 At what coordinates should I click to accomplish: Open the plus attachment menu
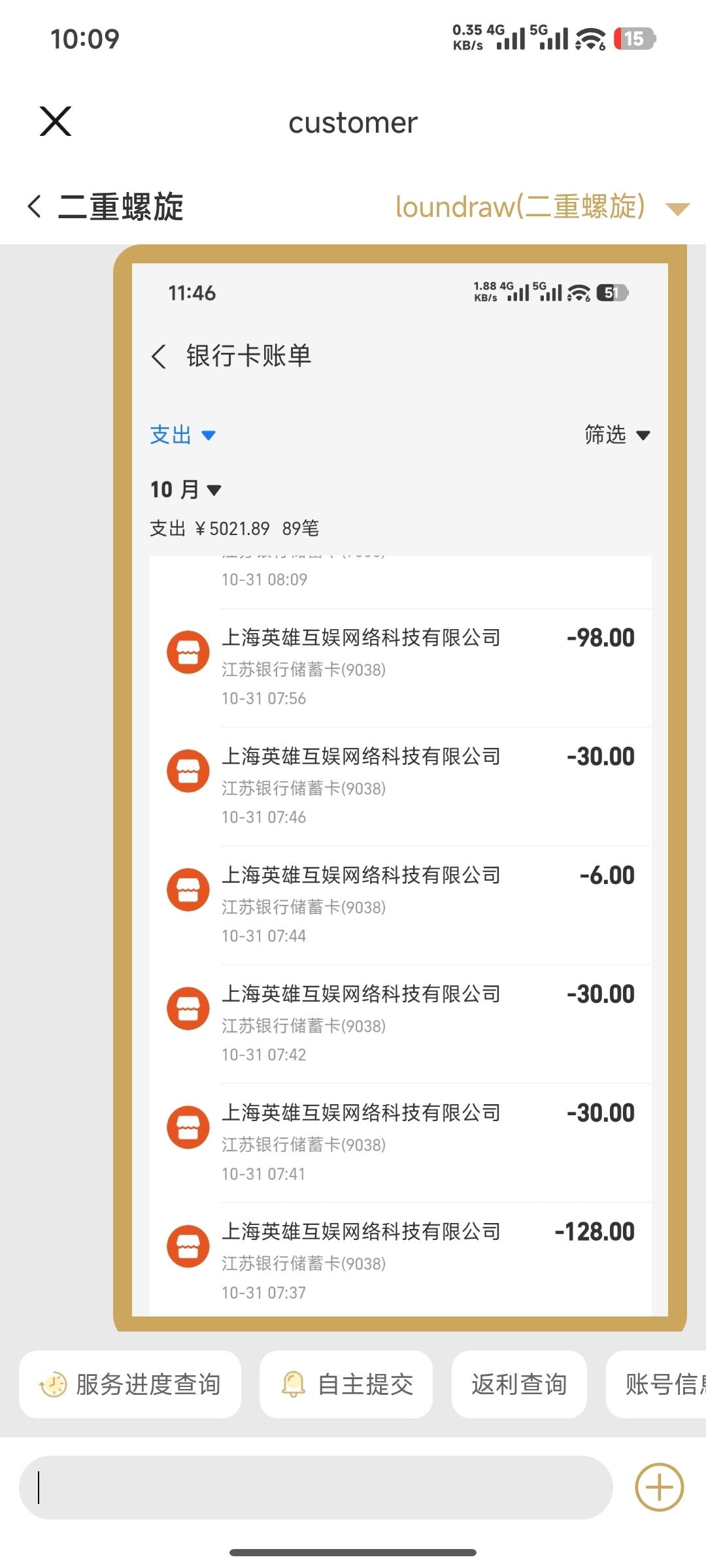pyautogui.click(x=659, y=1487)
